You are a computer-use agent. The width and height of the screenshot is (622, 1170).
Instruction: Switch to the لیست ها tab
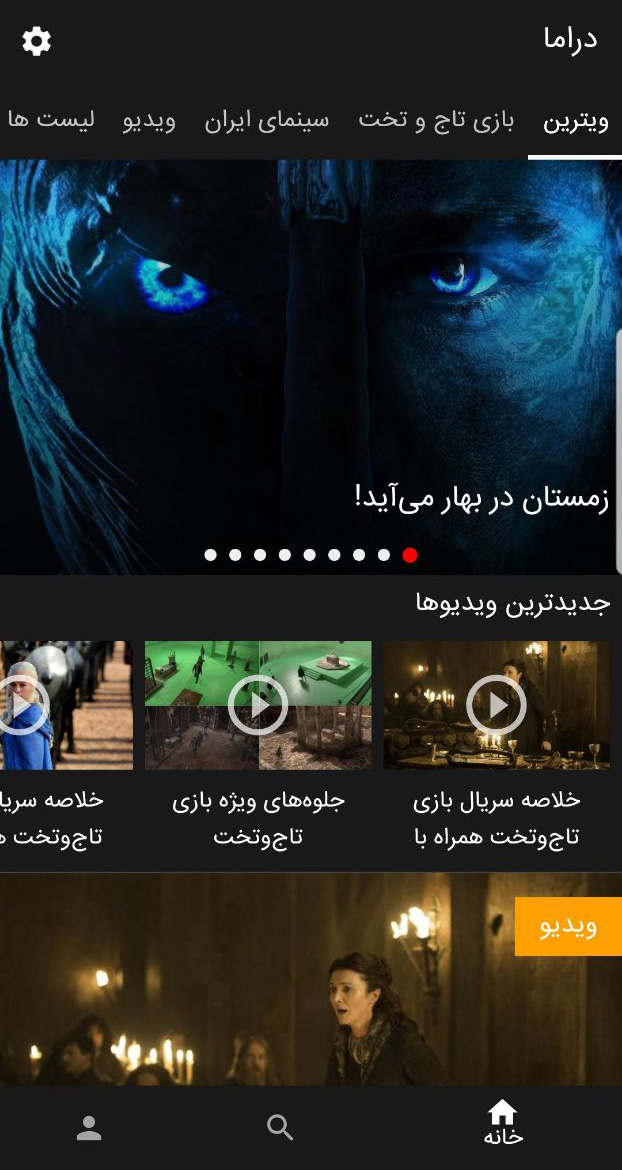(x=51, y=121)
